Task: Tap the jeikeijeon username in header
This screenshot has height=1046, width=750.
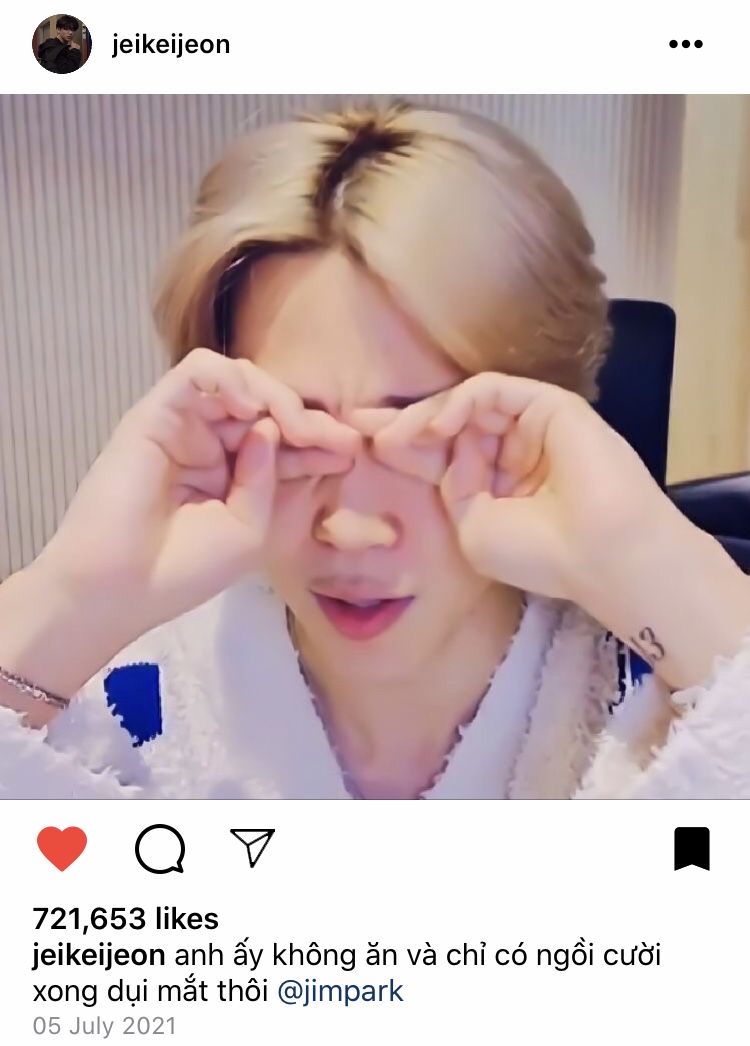Action: click(x=171, y=45)
